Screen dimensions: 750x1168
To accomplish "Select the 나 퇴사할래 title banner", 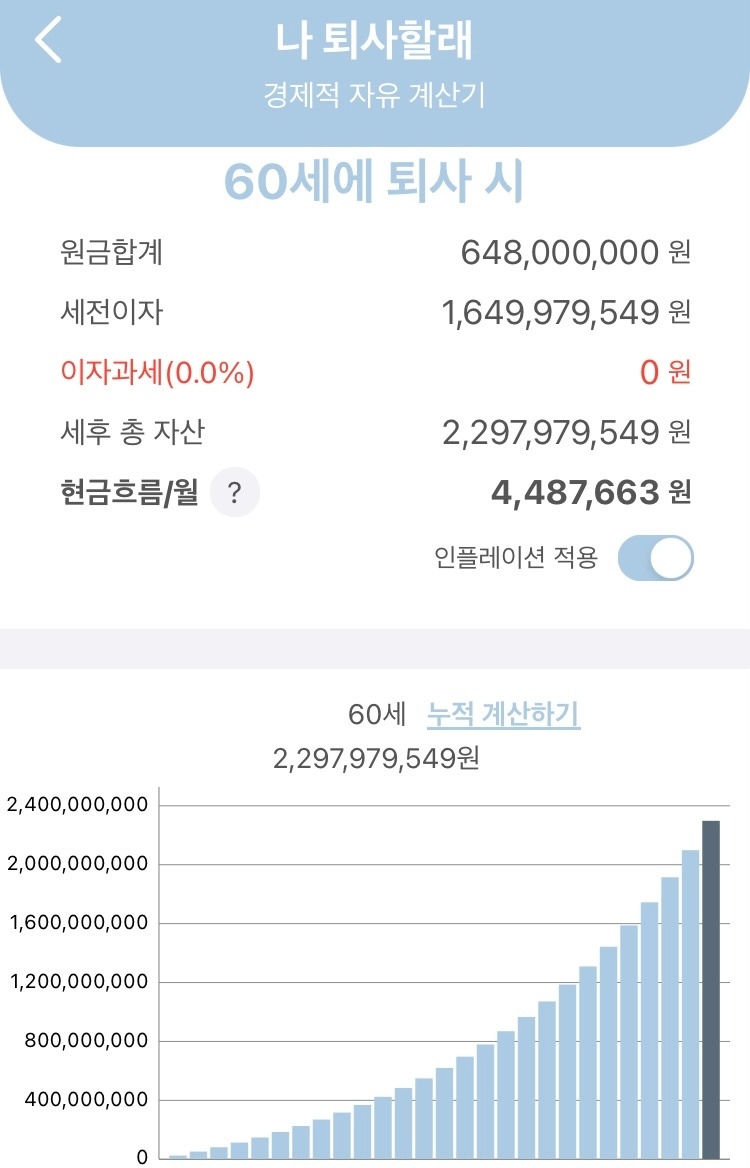I will [375, 38].
